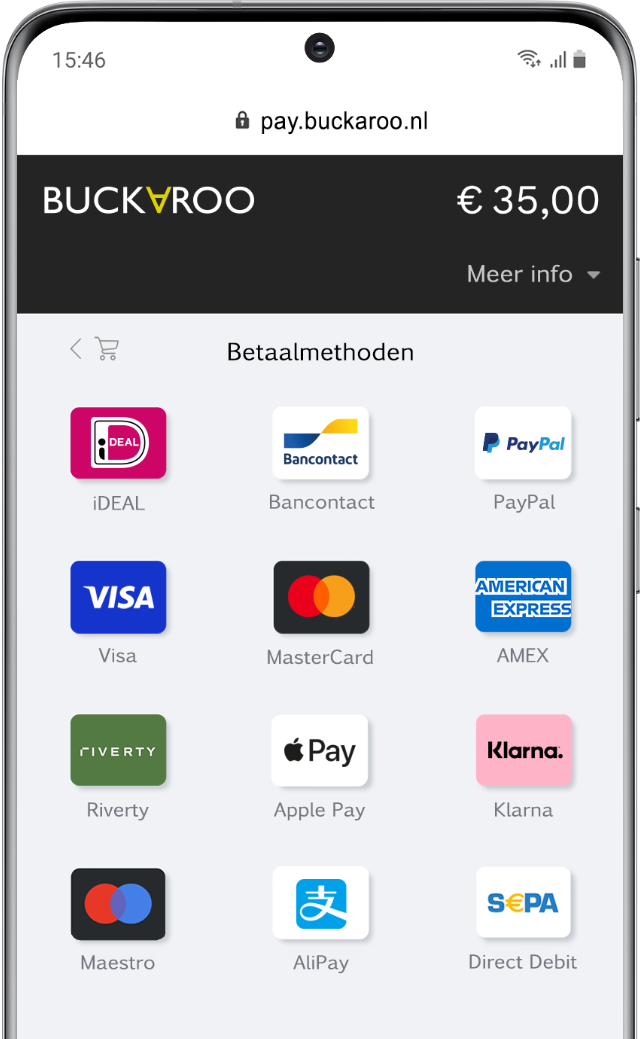The image size is (640, 1039).
Task: Select Riverty payment method
Action: tap(118, 750)
